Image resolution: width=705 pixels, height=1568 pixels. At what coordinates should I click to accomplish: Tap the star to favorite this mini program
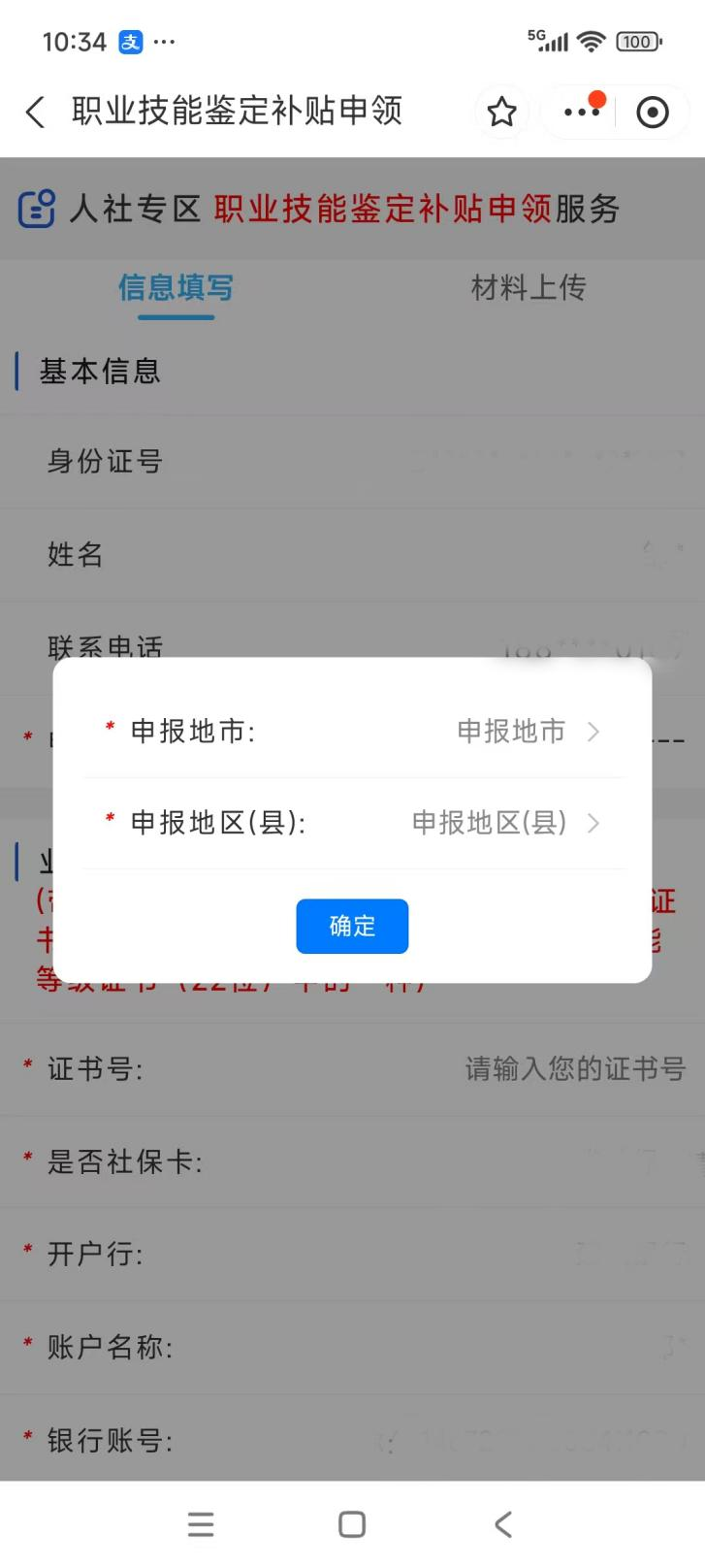pos(501,113)
